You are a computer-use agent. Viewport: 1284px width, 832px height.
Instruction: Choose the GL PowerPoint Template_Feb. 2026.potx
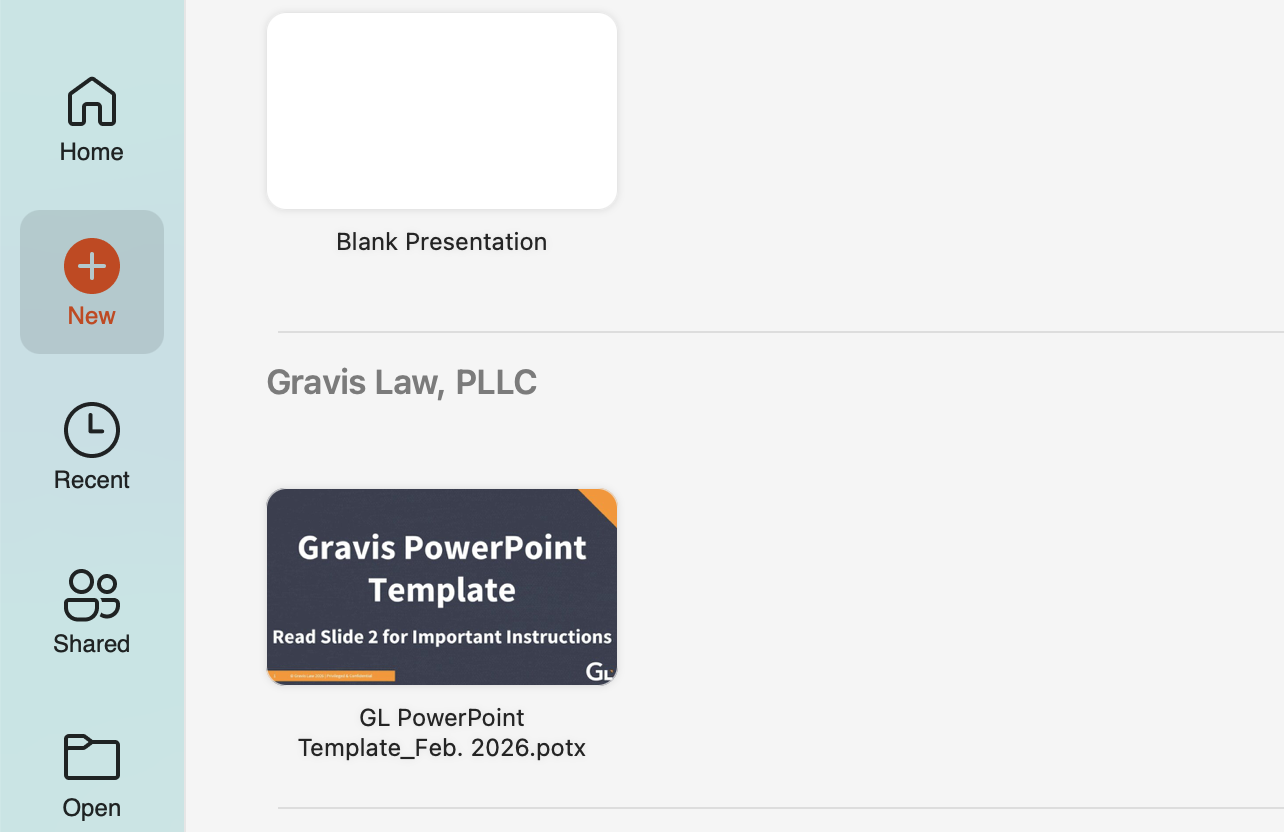tap(441, 587)
